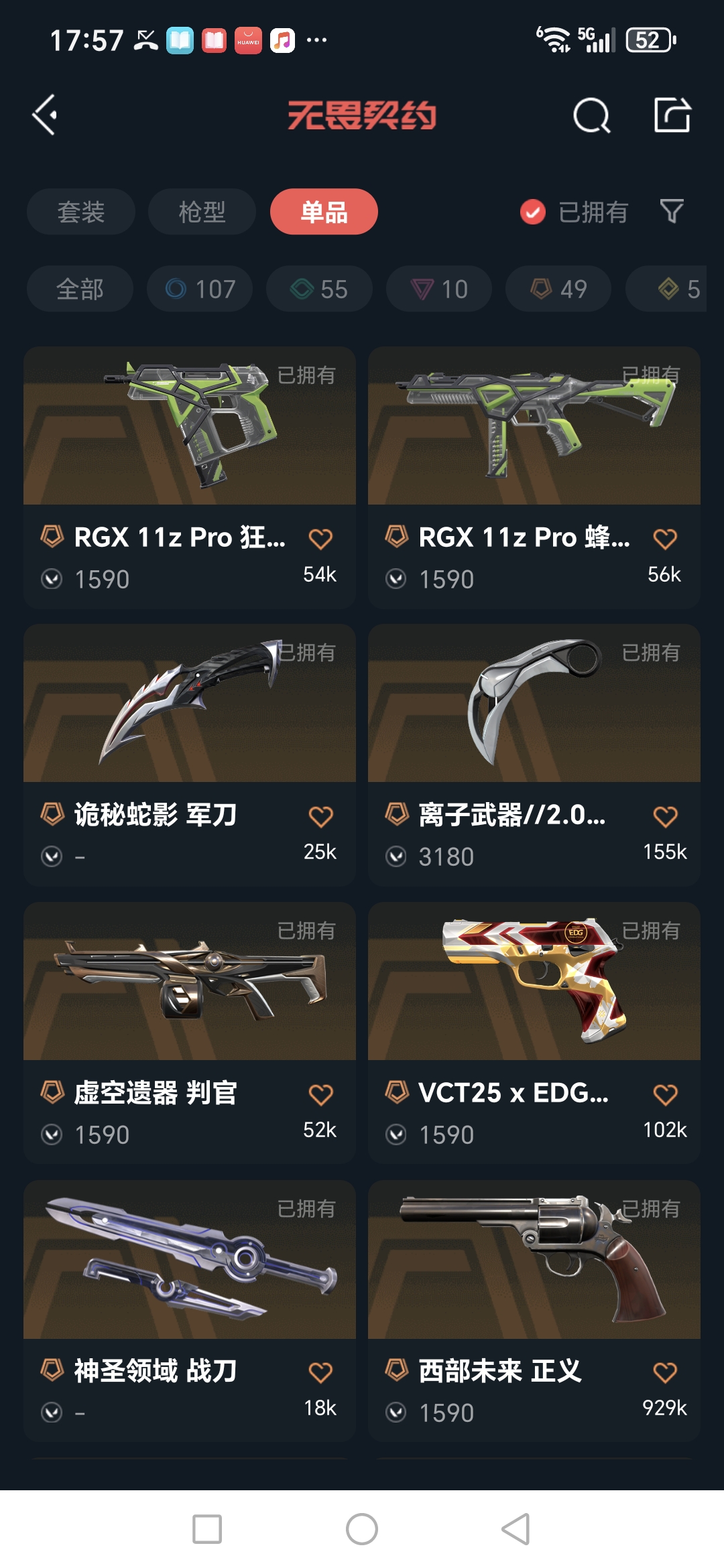Open the 诡秘蛇影 军刀 skin card

[190, 755]
